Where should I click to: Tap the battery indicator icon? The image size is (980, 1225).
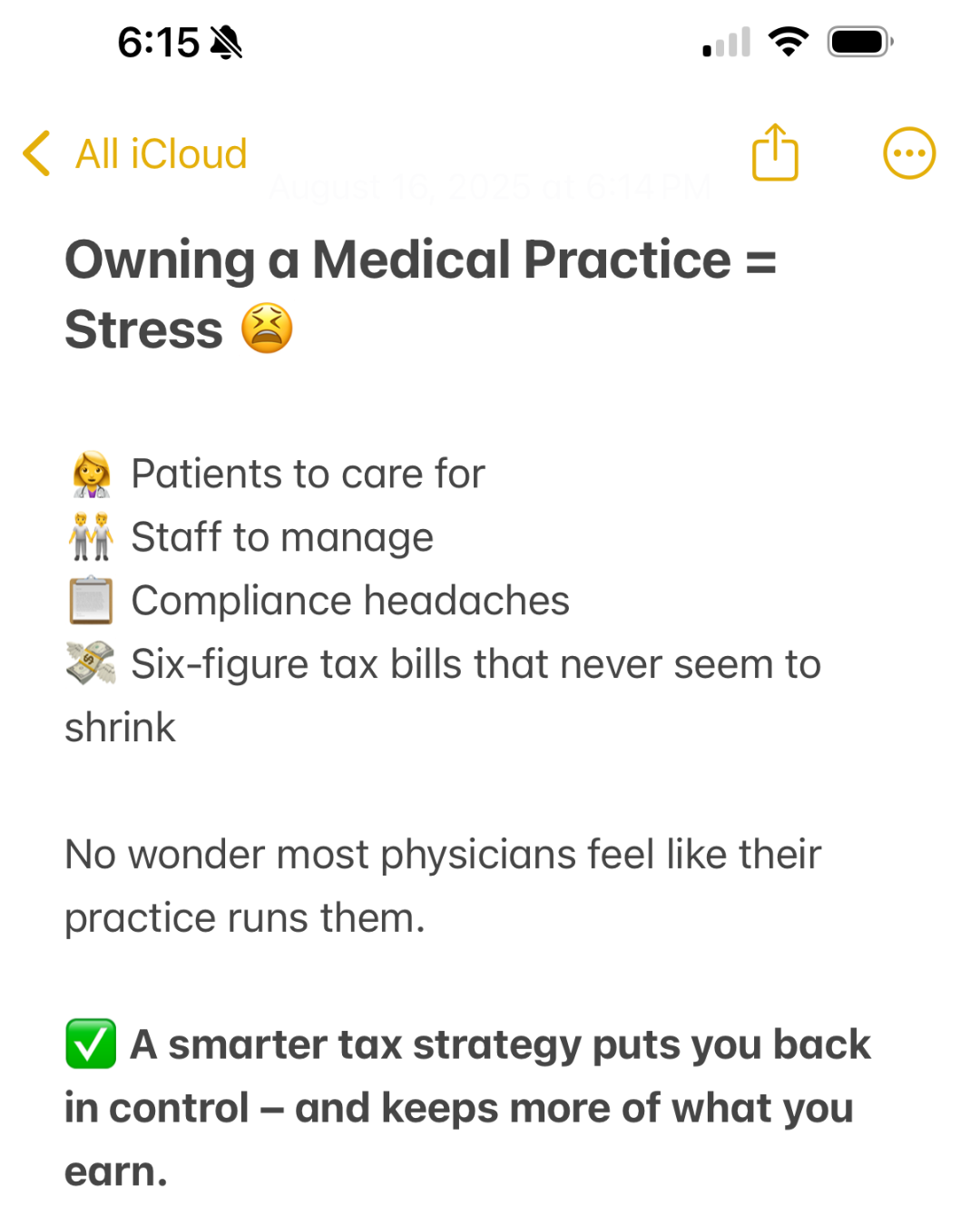[857, 41]
